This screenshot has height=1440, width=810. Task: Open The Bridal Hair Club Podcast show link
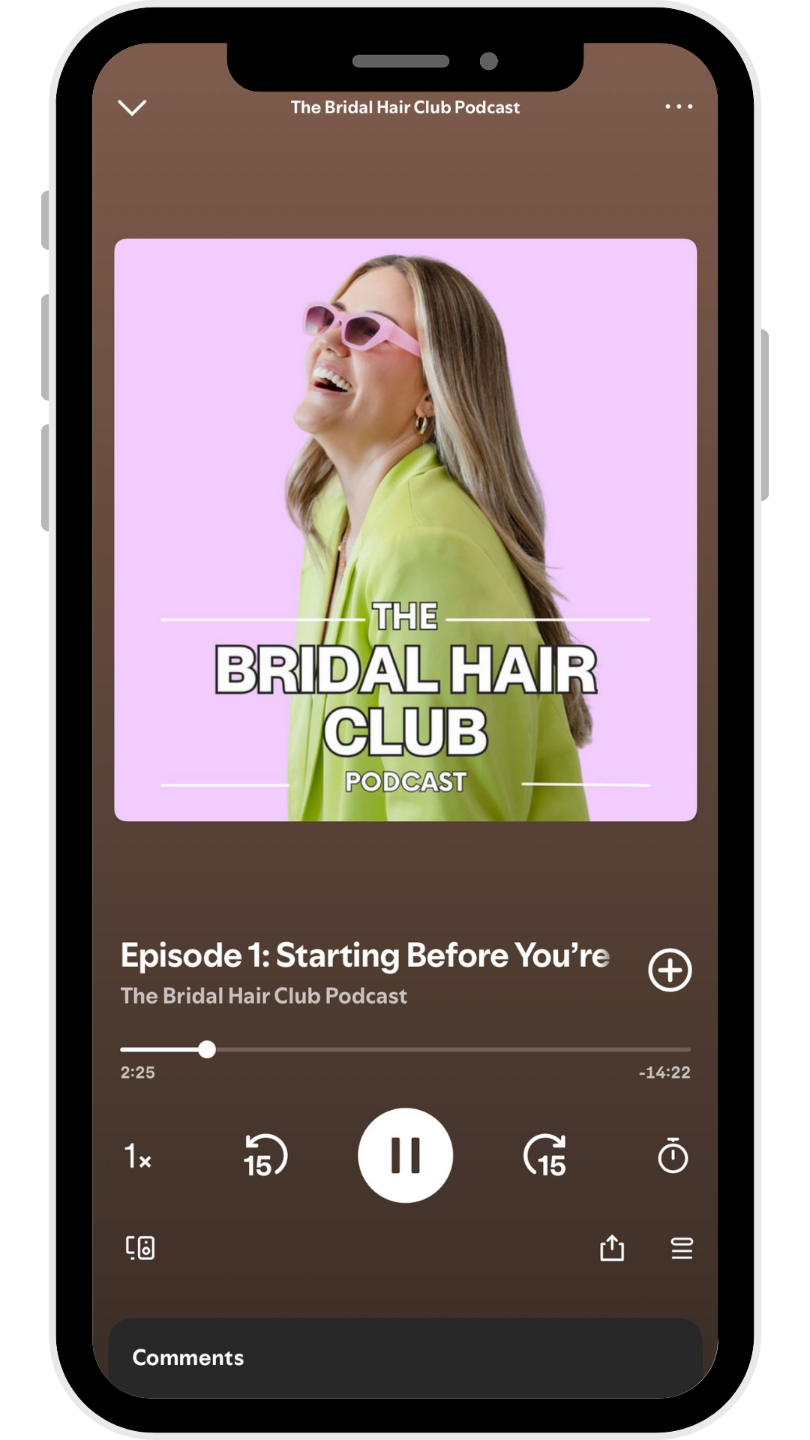coord(264,996)
